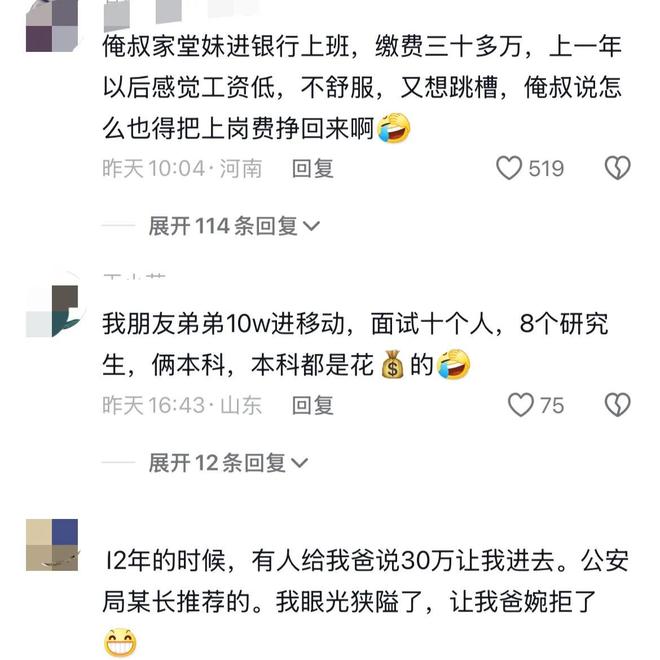This screenshot has width=660, height=660.
Task: Like the comment from 河南 about the bank job
Action: point(510,168)
